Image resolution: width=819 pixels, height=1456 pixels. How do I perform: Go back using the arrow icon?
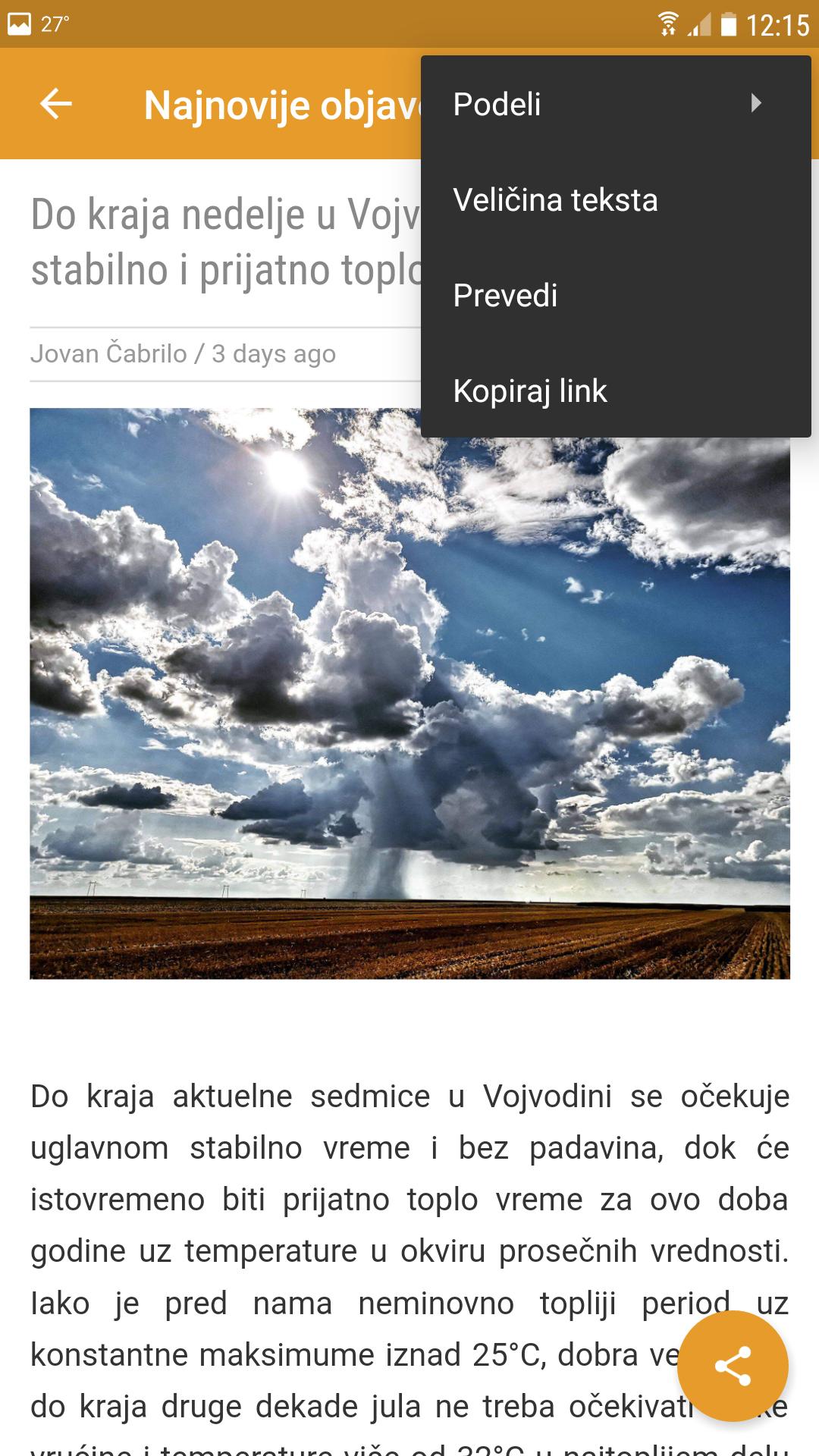[56, 104]
